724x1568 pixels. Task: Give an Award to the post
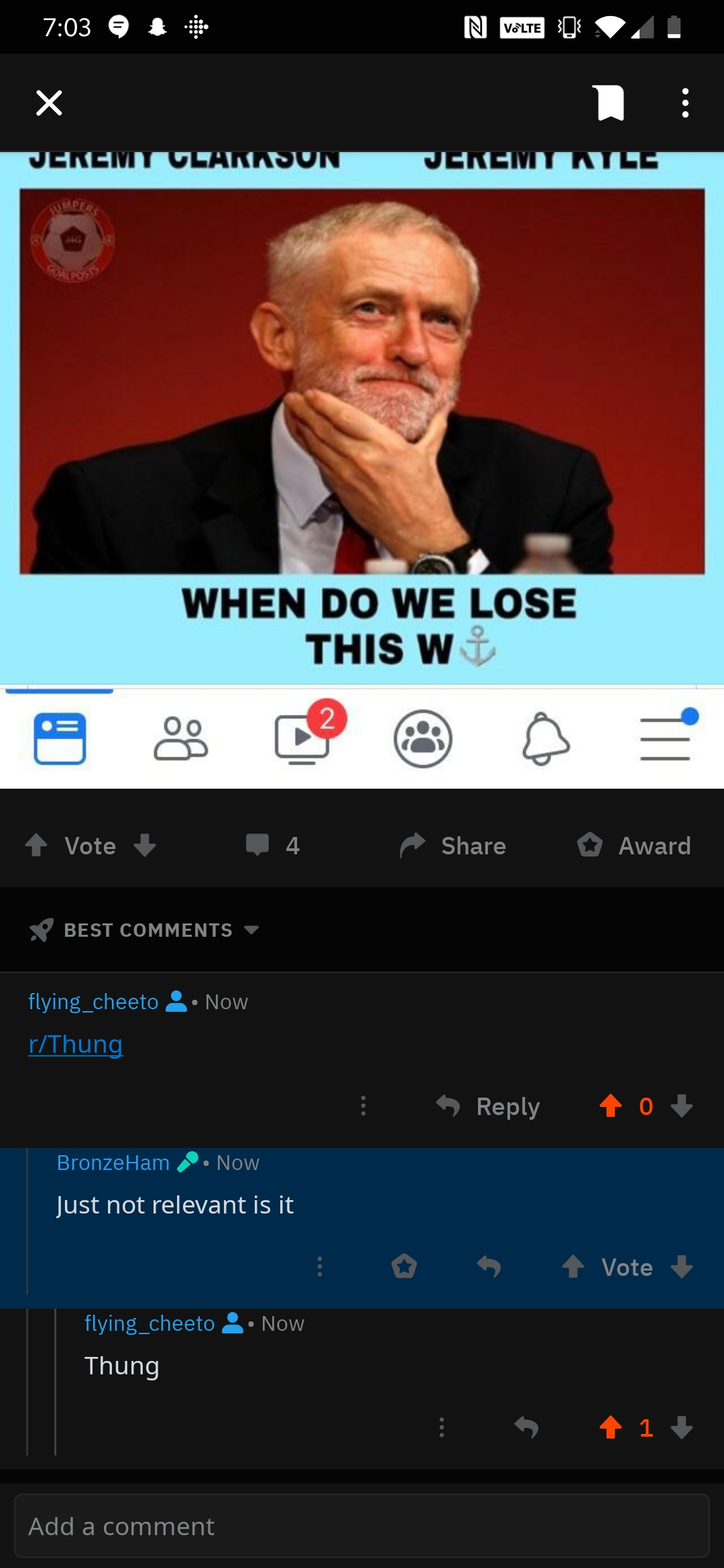coord(634,846)
